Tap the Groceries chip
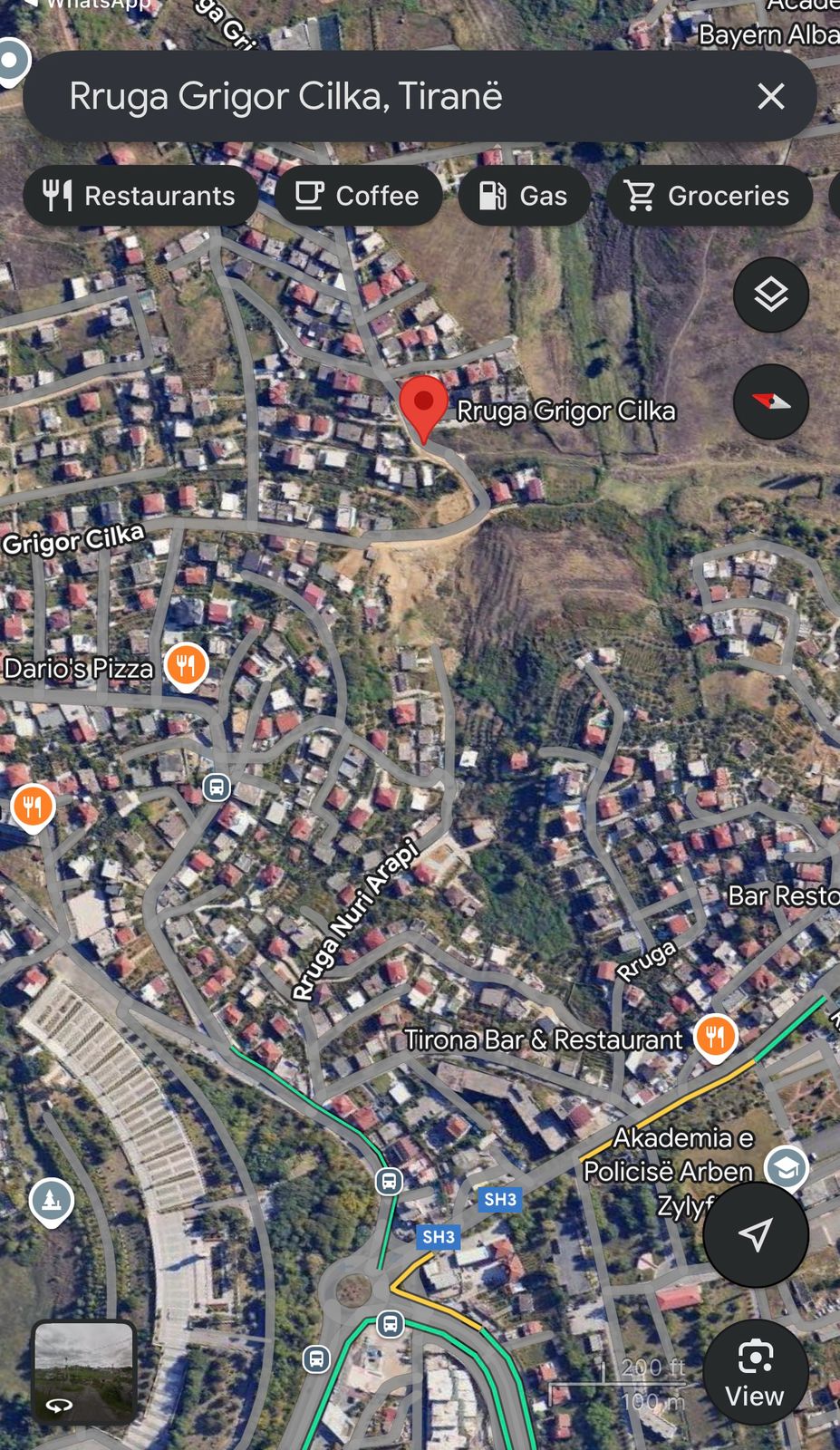This screenshot has height=1450, width=840. 709,196
